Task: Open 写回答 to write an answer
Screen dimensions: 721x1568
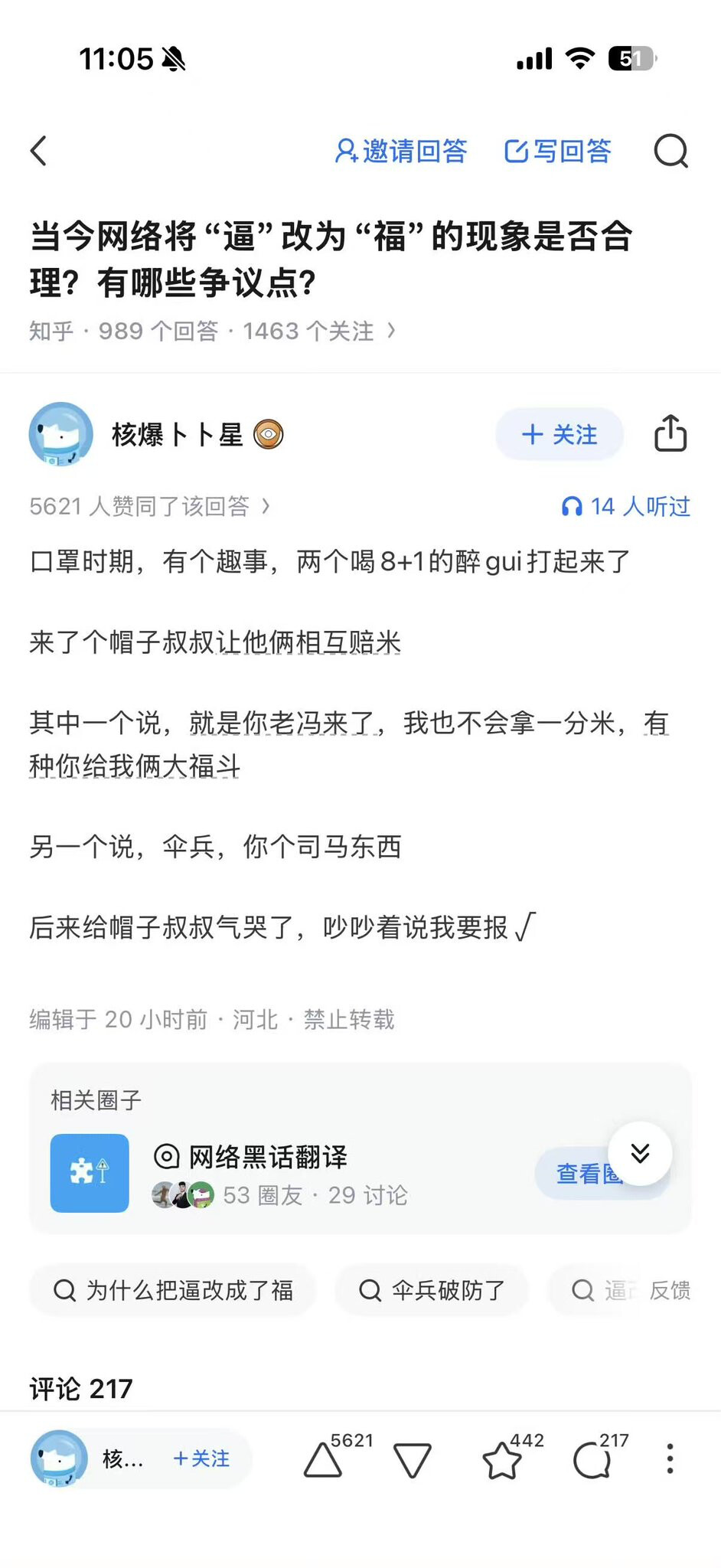Action: (558, 151)
